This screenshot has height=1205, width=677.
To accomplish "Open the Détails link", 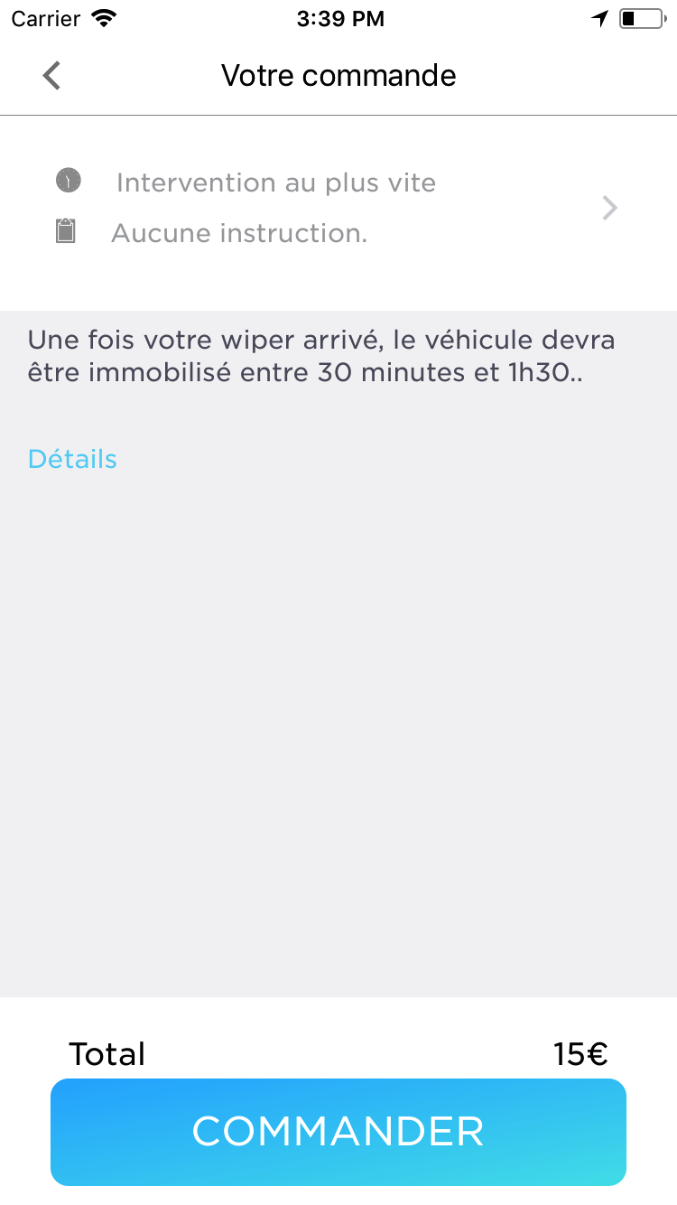I will (x=72, y=459).
